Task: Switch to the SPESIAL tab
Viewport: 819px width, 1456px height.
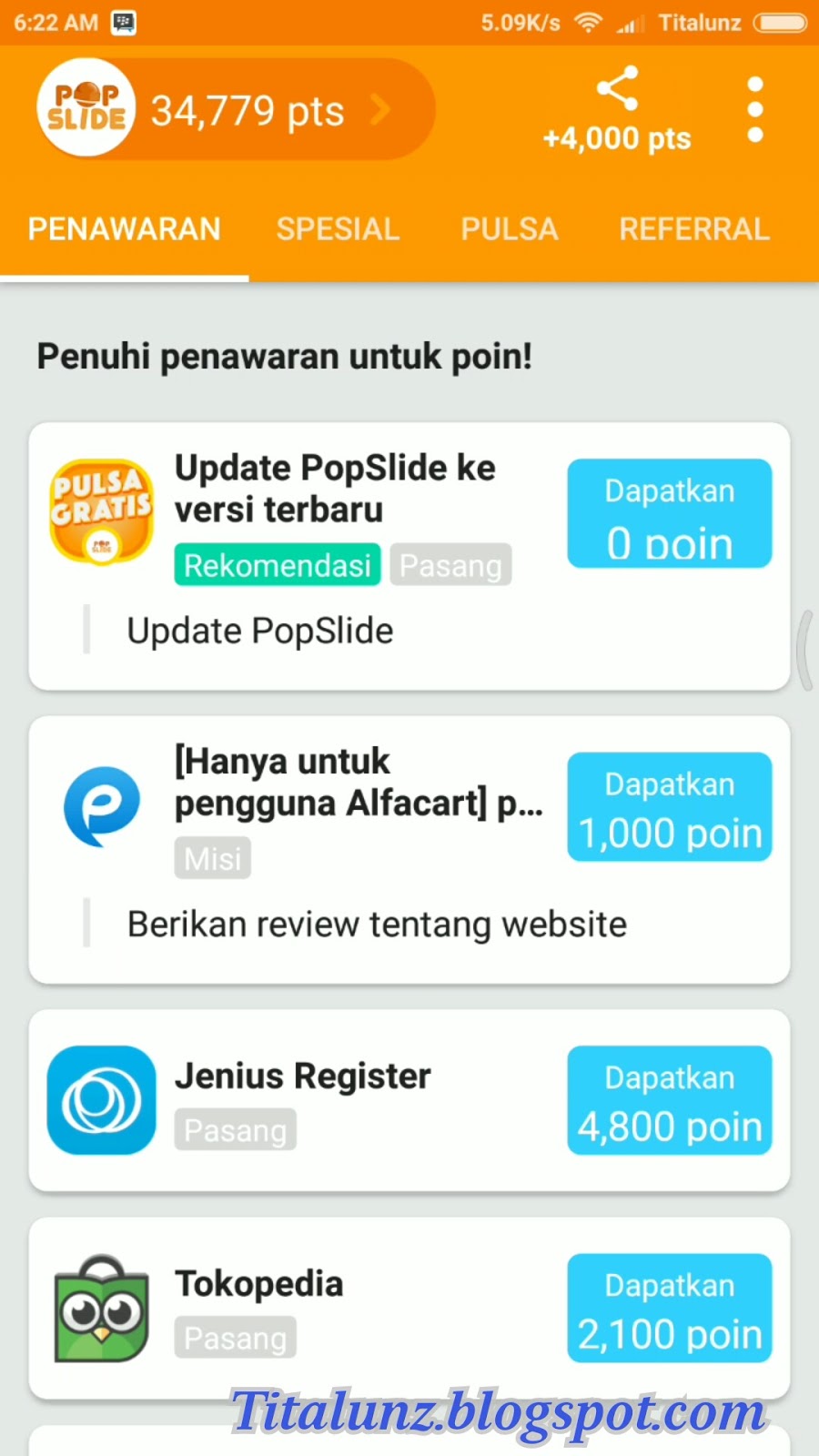Action: 338,229
